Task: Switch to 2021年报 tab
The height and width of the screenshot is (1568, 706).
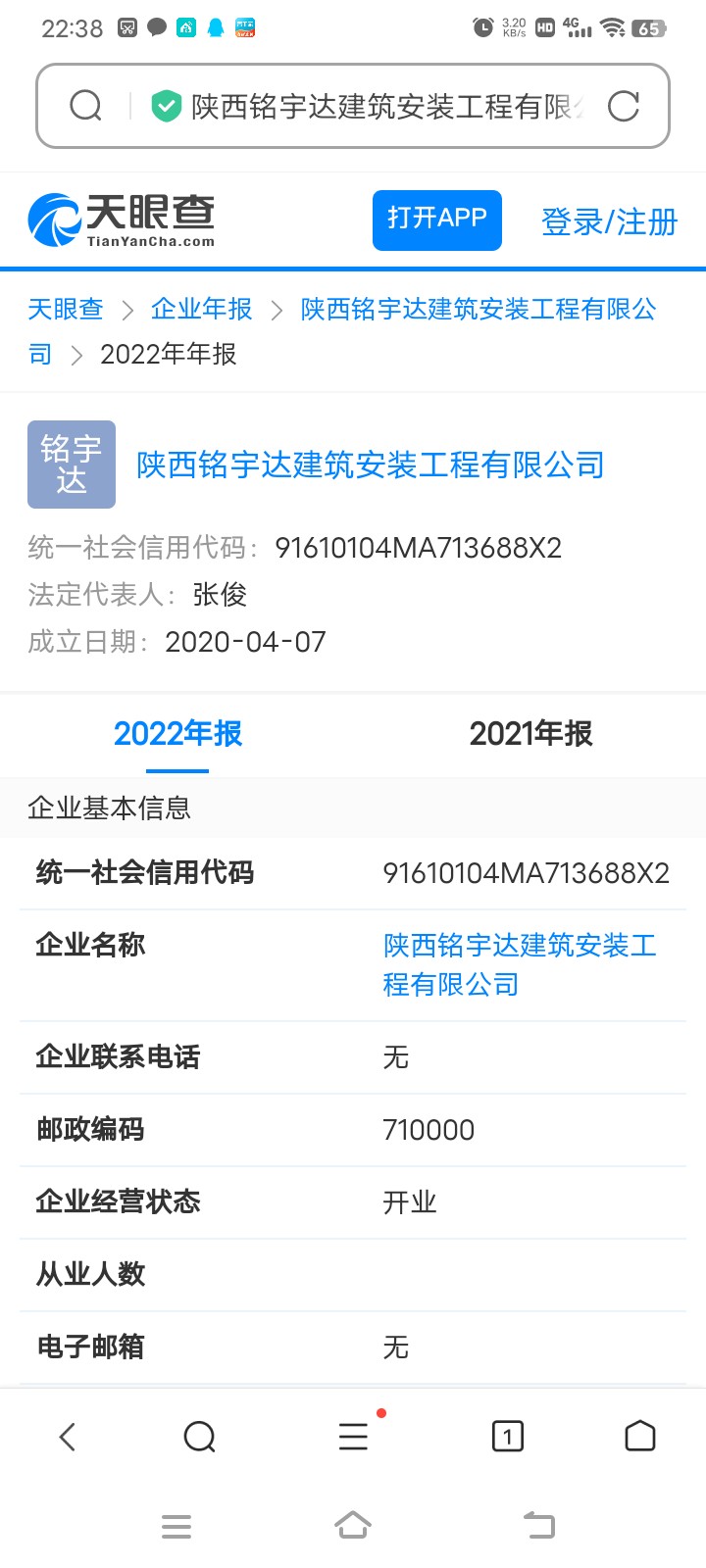Action: tap(530, 733)
